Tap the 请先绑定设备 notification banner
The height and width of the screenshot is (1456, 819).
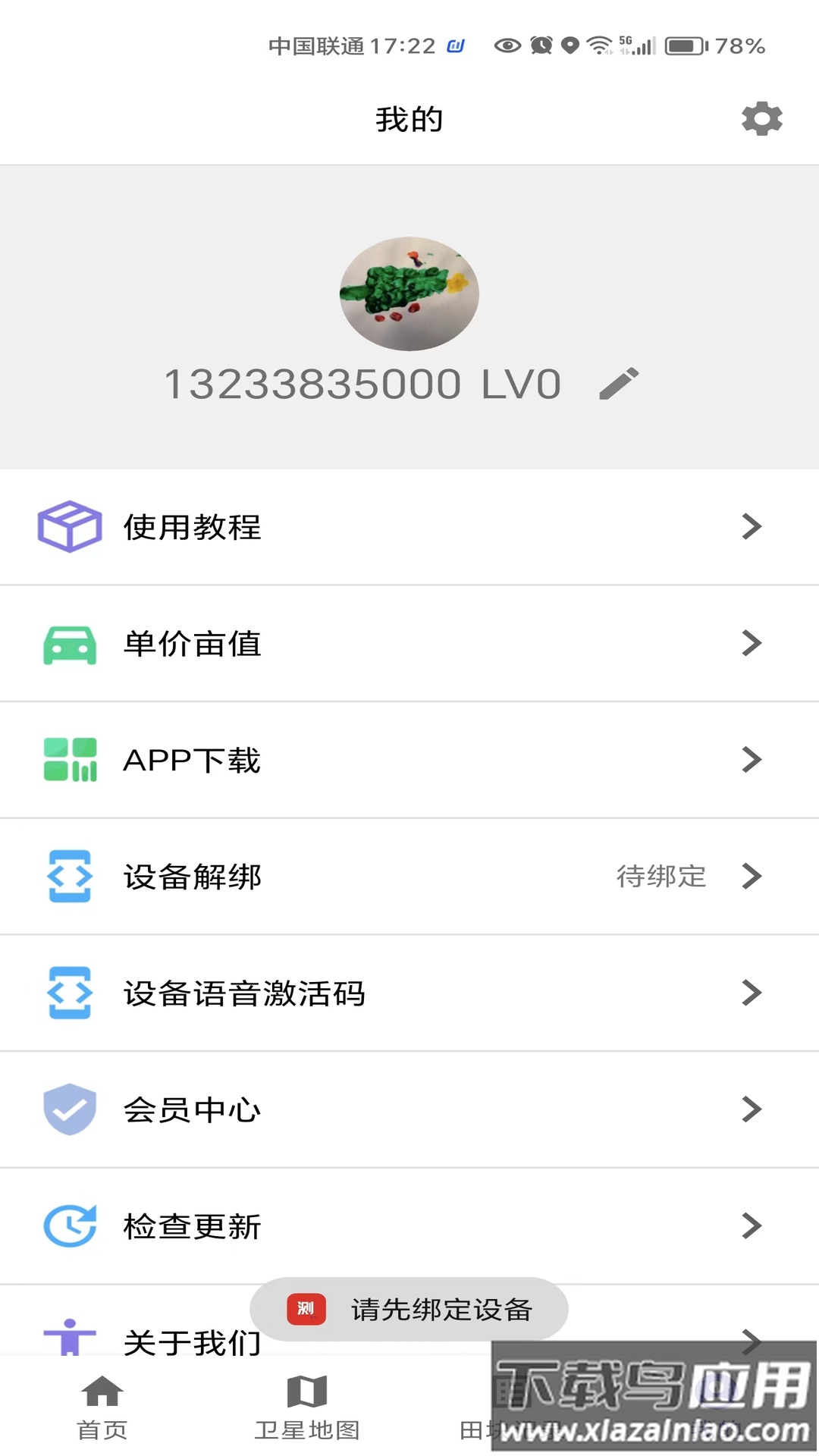pyautogui.click(x=409, y=1309)
